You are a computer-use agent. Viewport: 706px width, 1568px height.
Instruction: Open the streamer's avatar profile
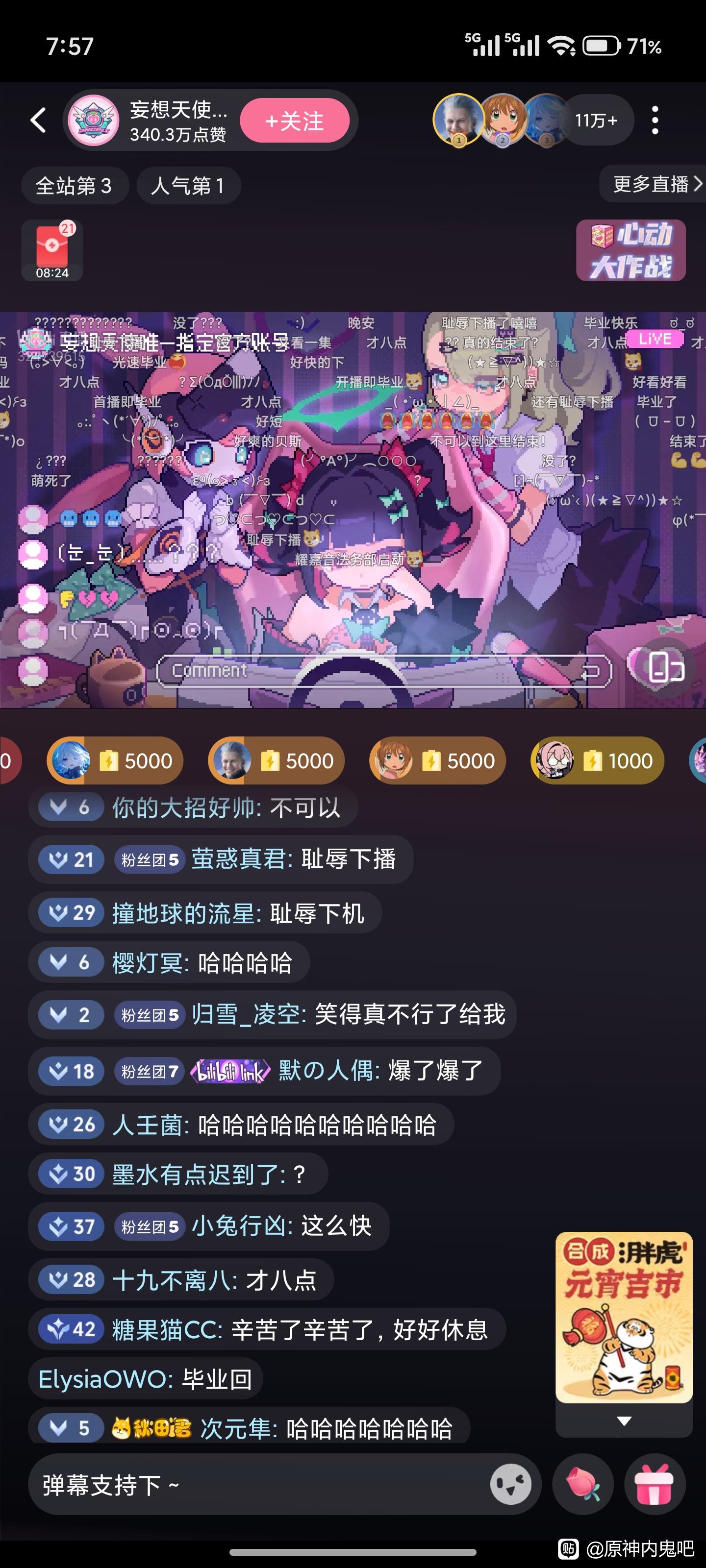pyautogui.click(x=93, y=120)
